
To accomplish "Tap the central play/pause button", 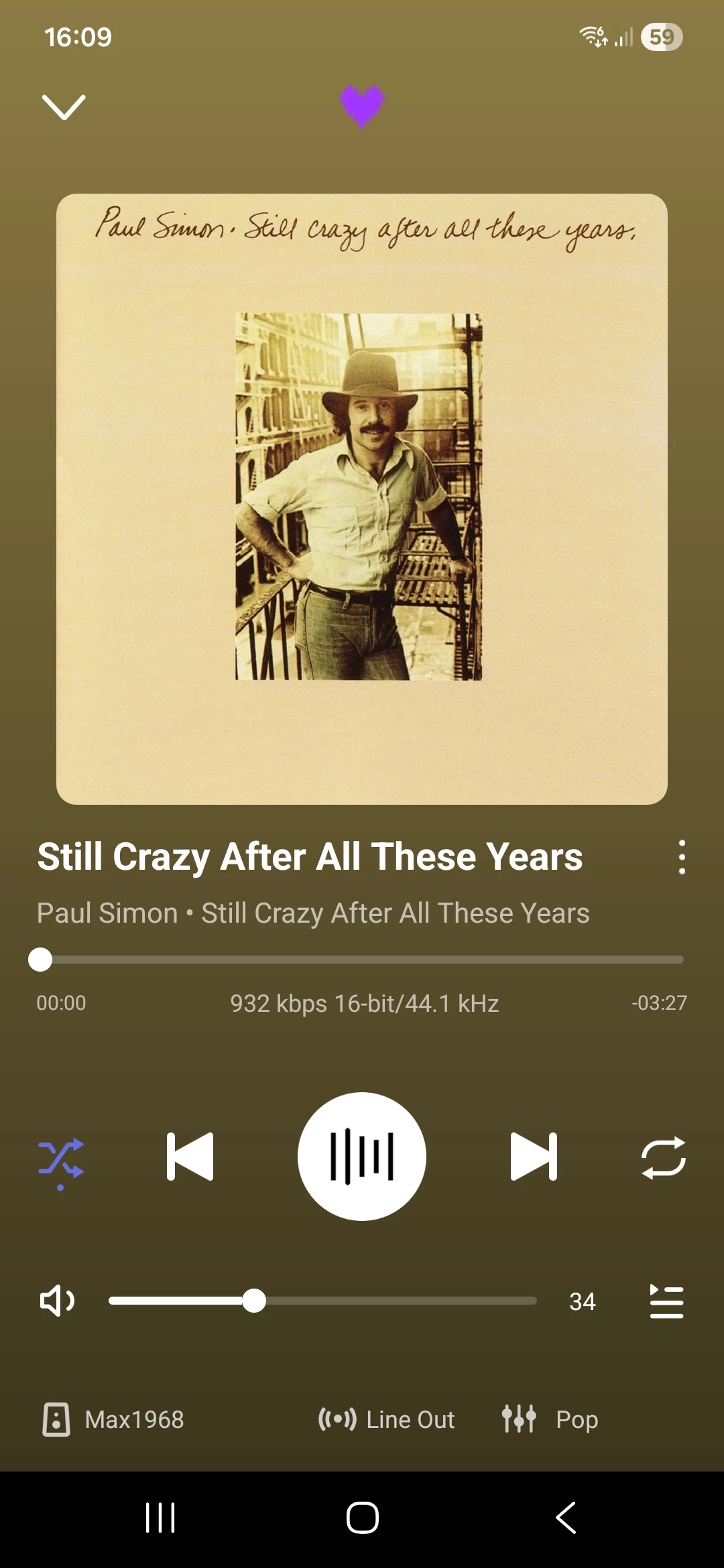I will [362, 1157].
